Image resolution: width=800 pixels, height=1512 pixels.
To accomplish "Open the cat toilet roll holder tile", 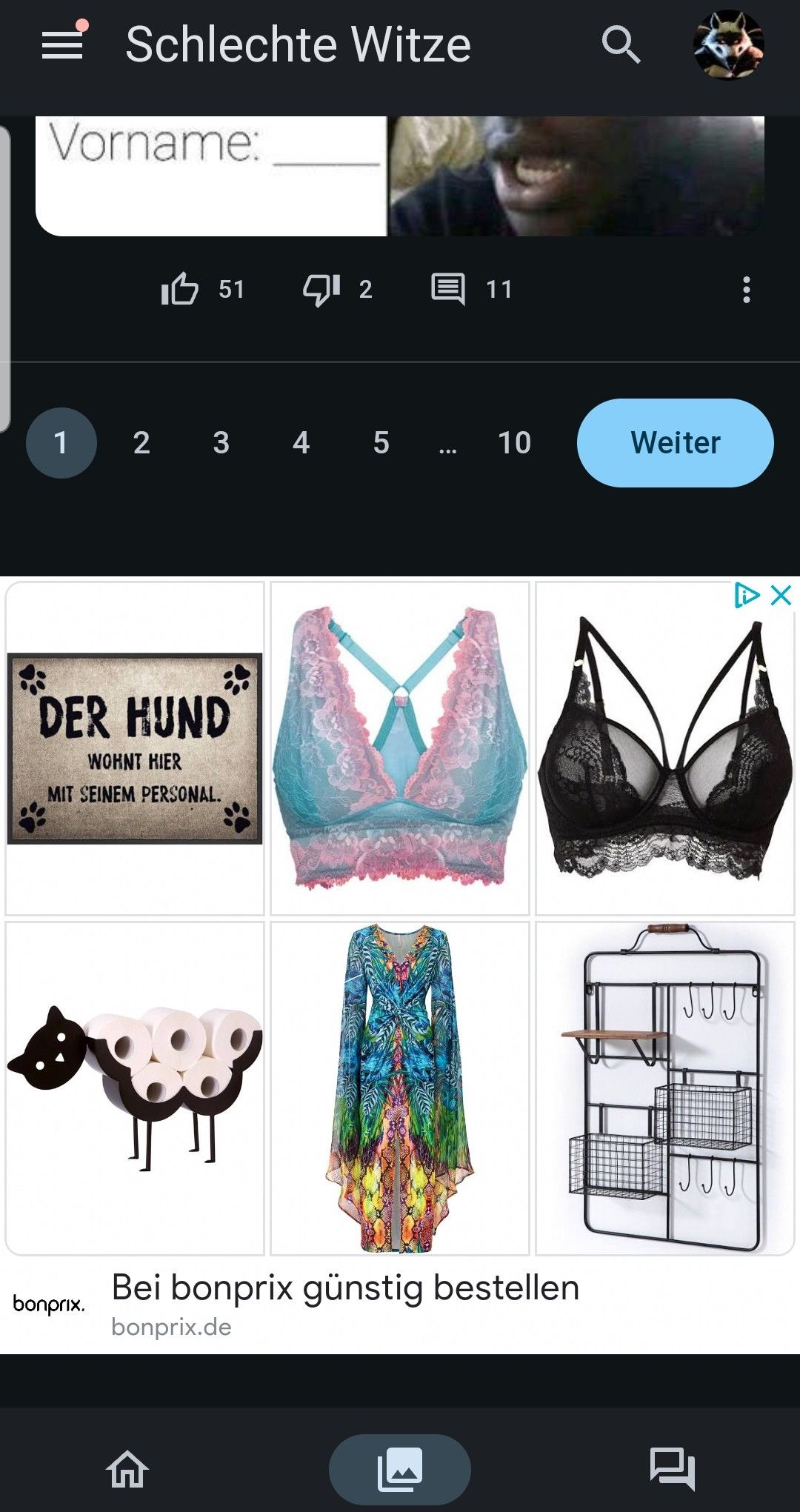I will click(x=135, y=1088).
